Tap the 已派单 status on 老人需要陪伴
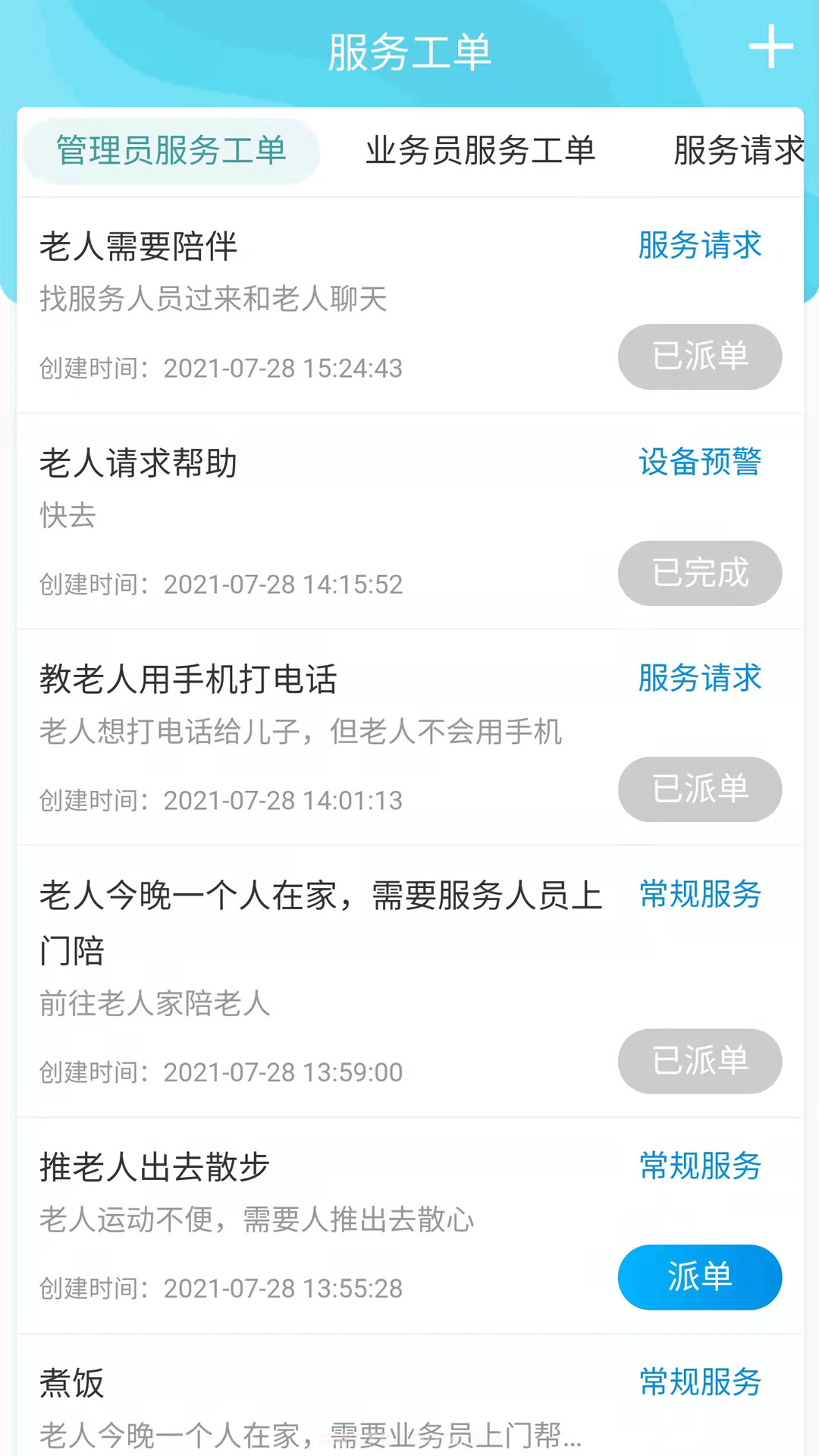This screenshot has height=1456, width=819. coord(699,356)
